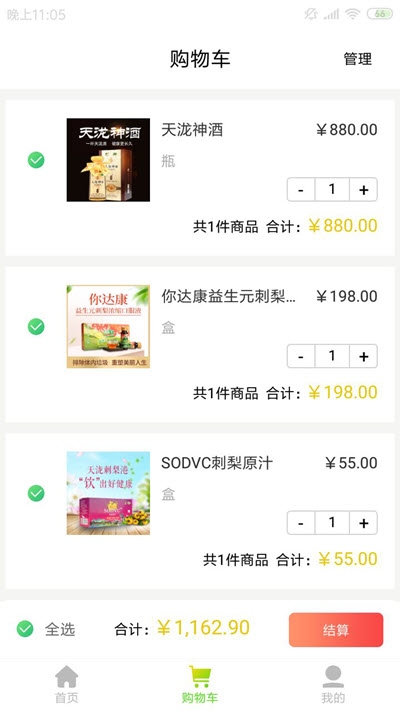Tap minus for SODVC刺梨原汁
400x711 pixels.
click(x=301, y=523)
